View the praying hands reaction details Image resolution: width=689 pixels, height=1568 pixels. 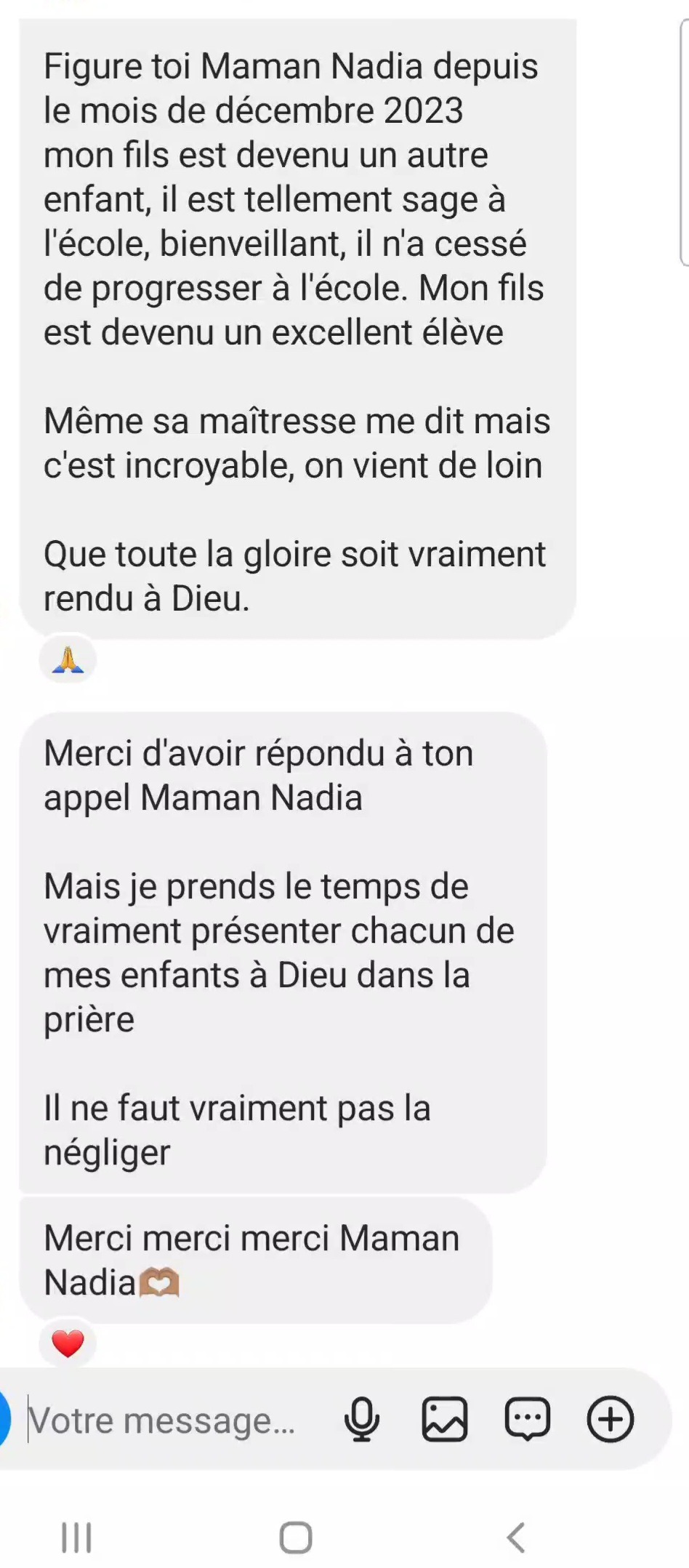(x=68, y=659)
